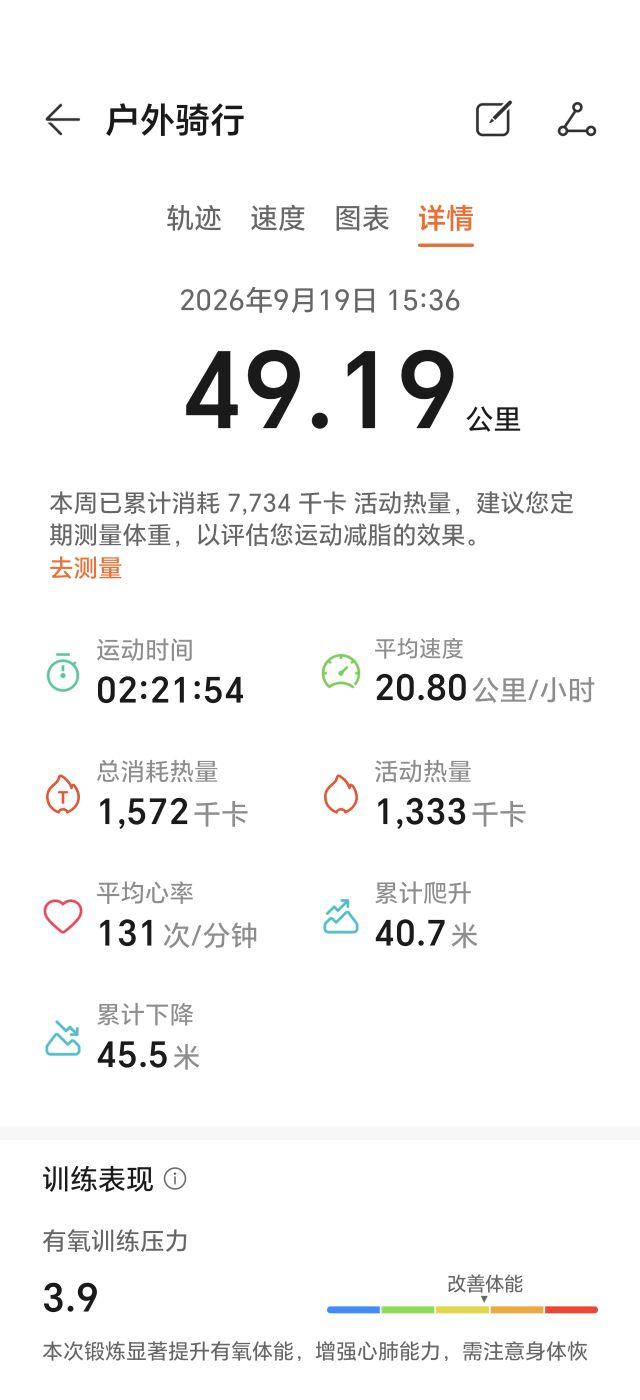Switch to the 速度 tab
Screen dimensions: 640x1400
pos(278,218)
